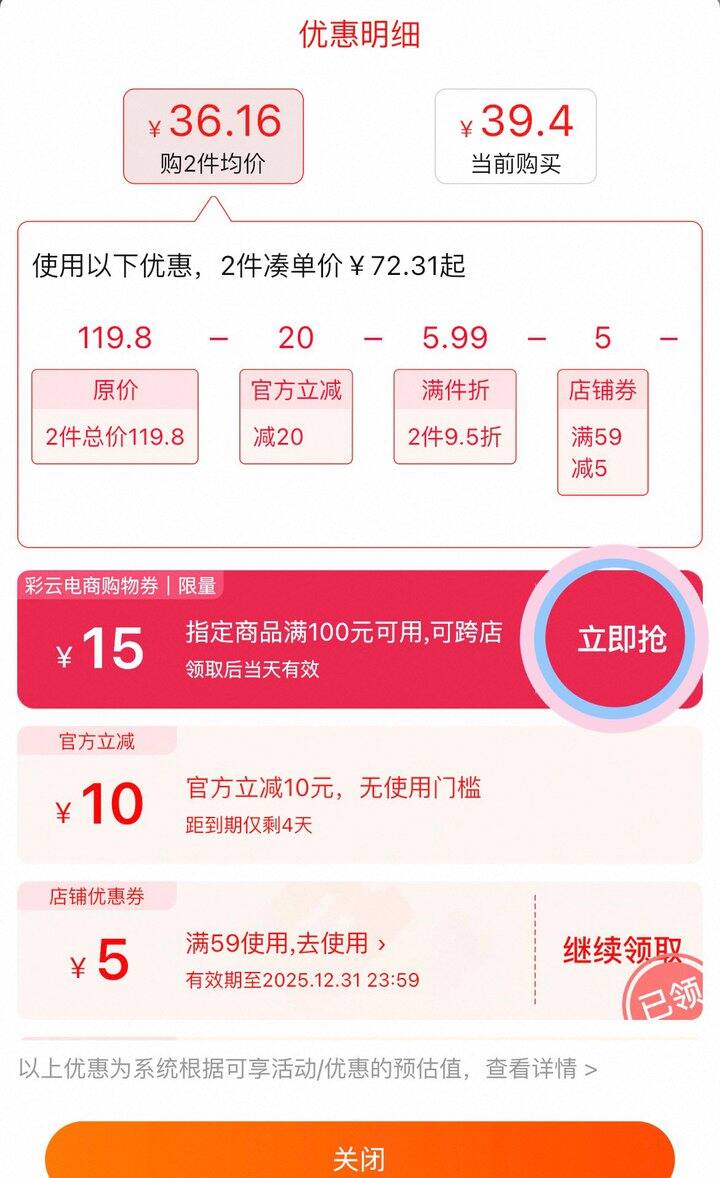The width and height of the screenshot is (720, 1178).
Task: Select the 购2件均价 ¥36.16 option
Action: click(213, 136)
